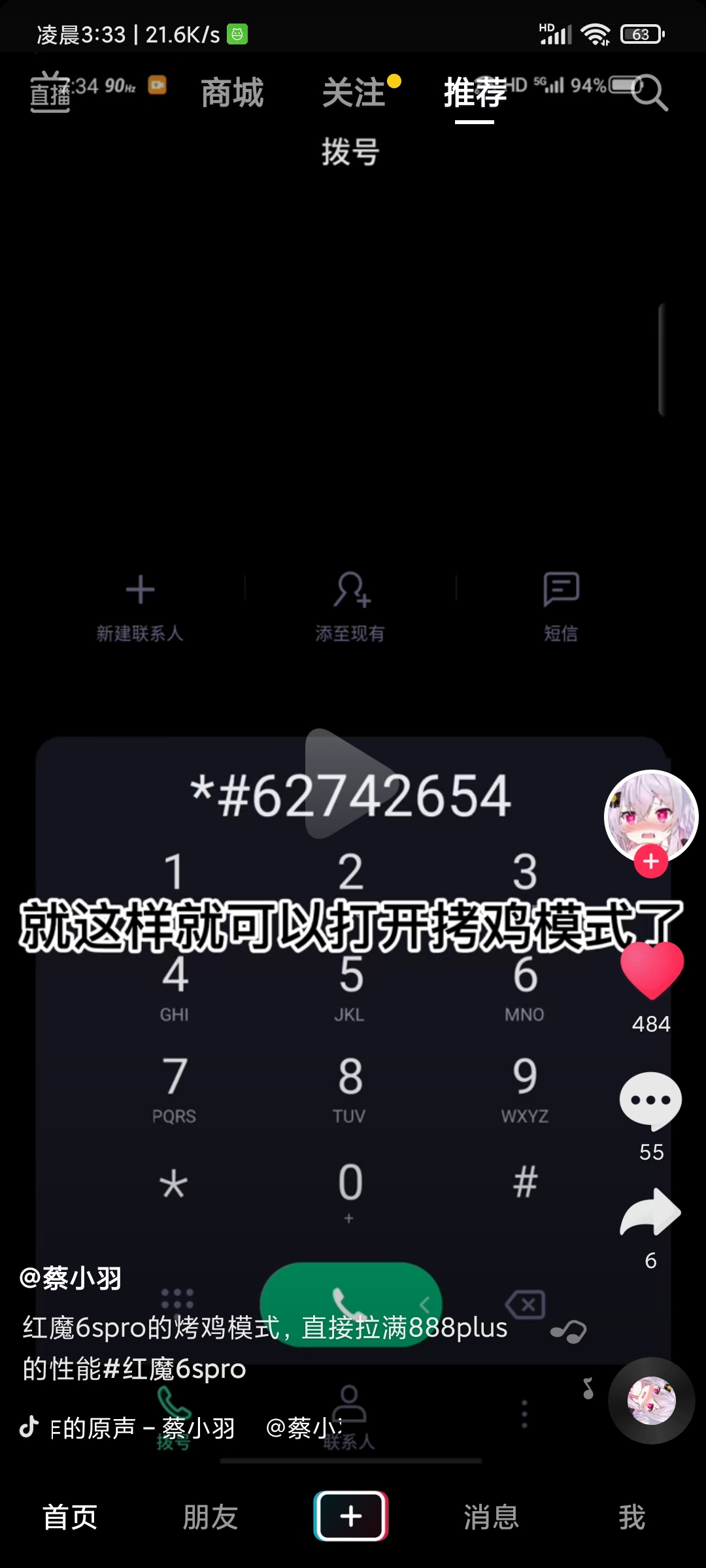The image size is (706, 1568).
Task: Open the 直播 live icon
Action: [x=50, y=92]
